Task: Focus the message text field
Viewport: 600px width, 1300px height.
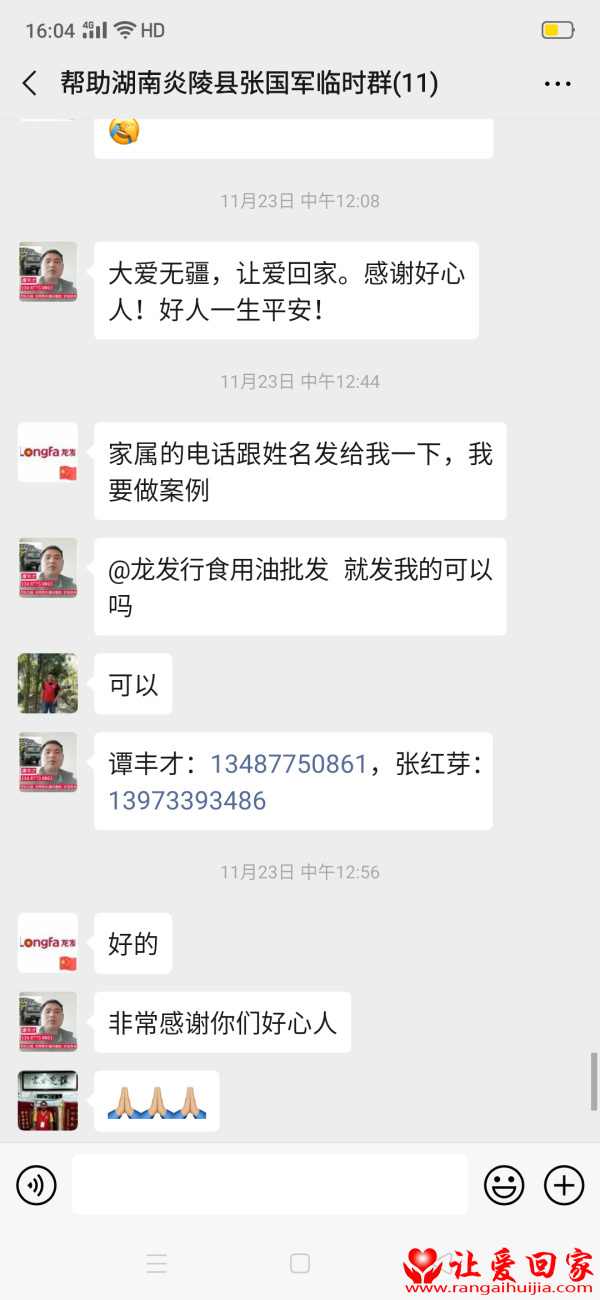Action: pyautogui.click(x=270, y=1186)
